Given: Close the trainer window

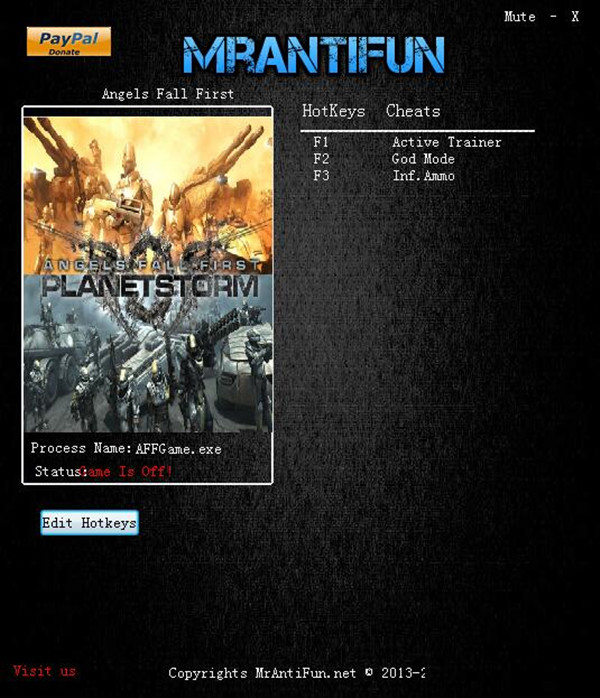Looking at the screenshot, I should pyautogui.click(x=575, y=17).
